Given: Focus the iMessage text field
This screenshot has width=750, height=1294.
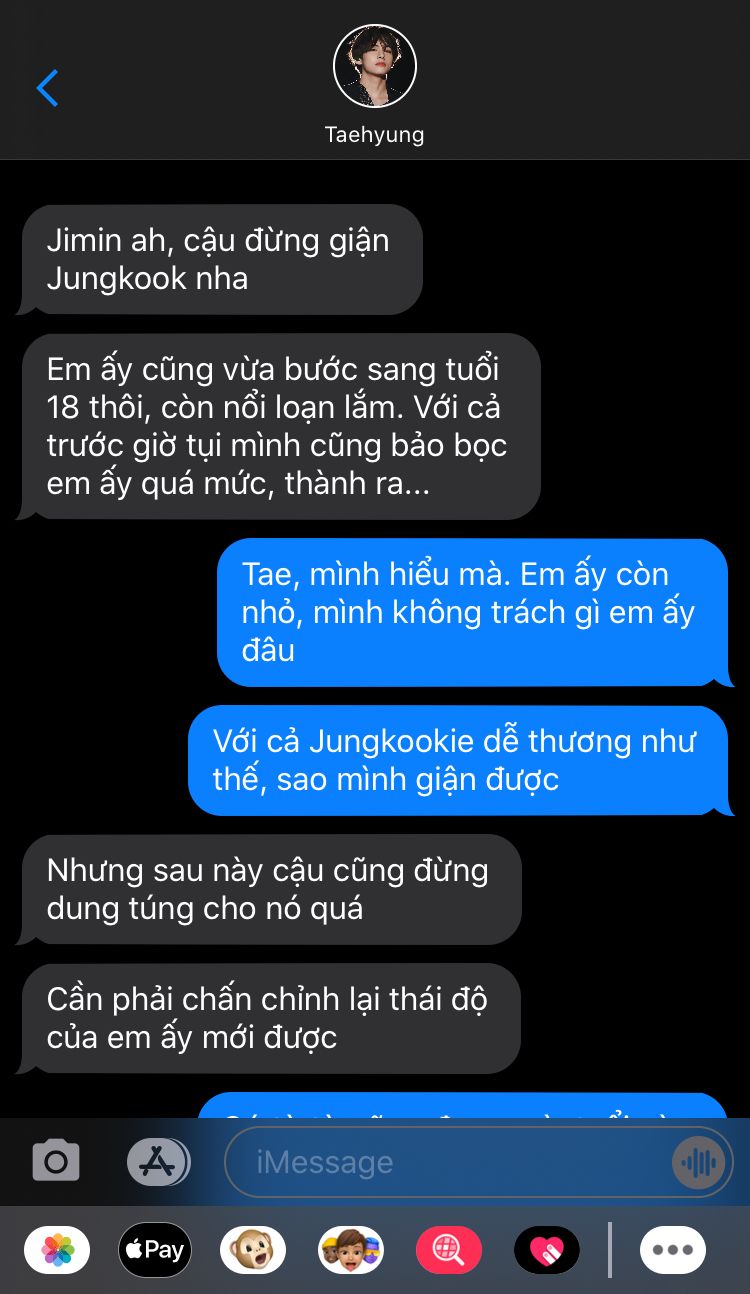Looking at the screenshot, I should pos(450,1162).
